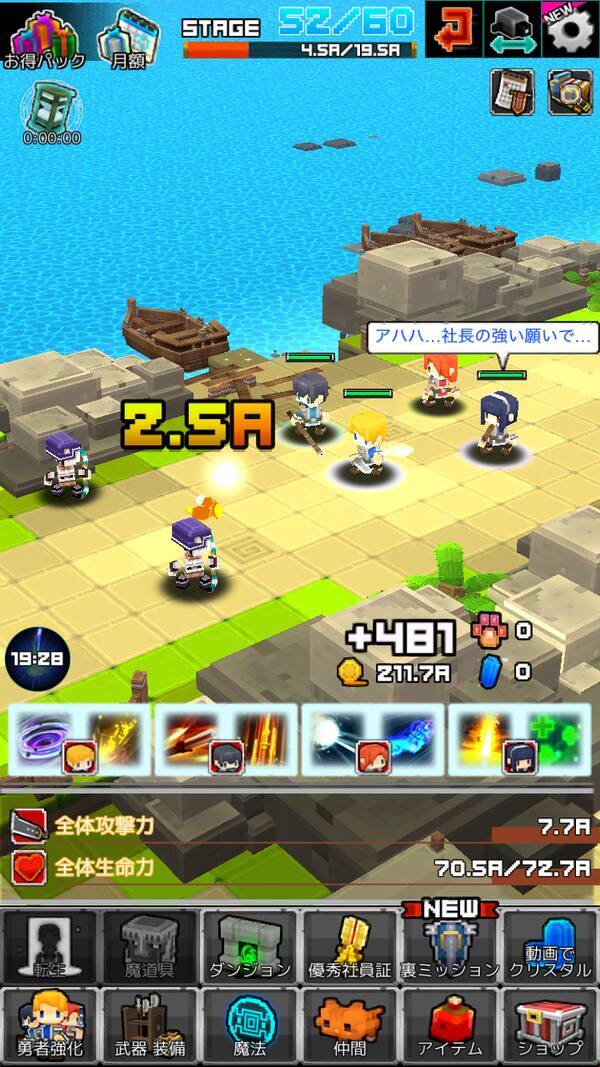
Task: Open the 転生 menu
Action: [50, 946]
